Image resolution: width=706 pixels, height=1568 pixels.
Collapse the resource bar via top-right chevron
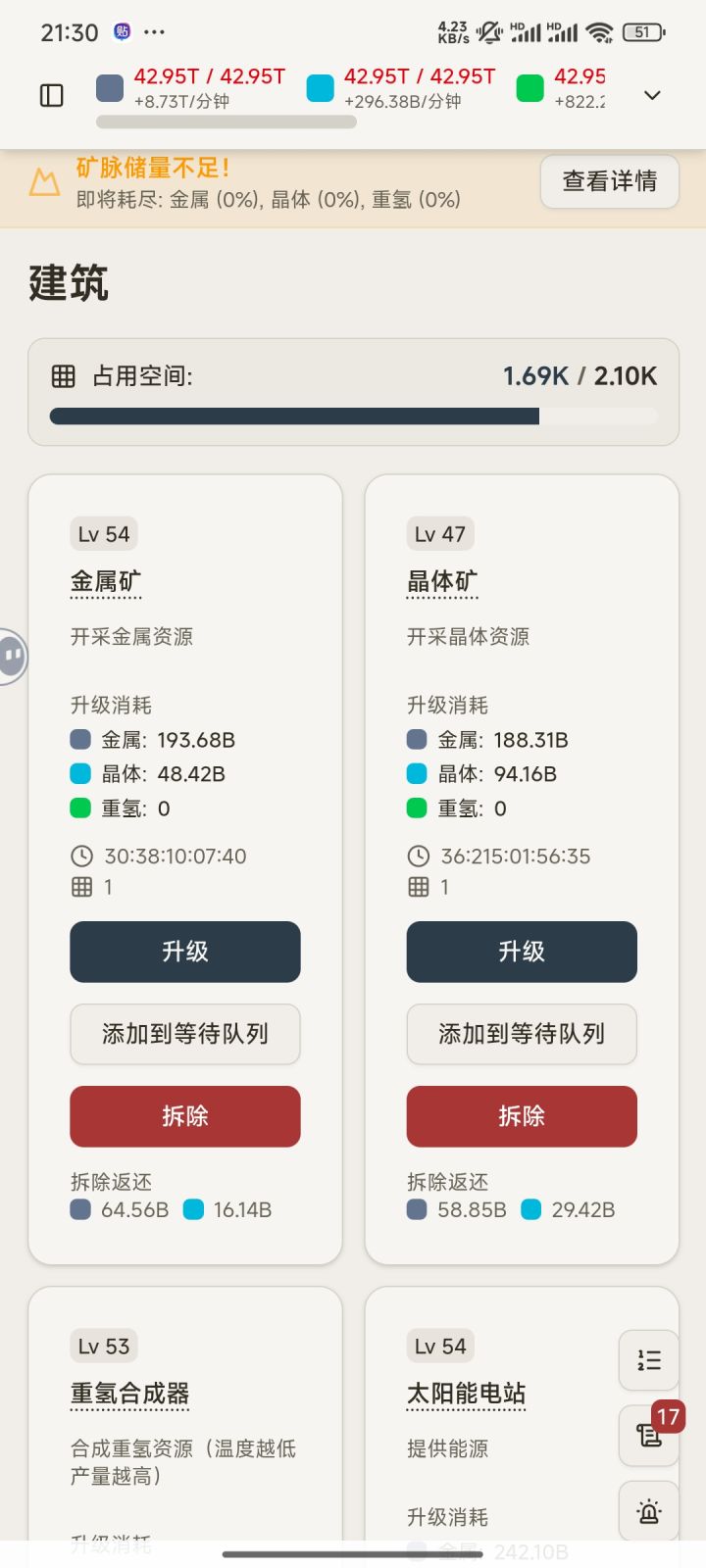coord(652,95)
